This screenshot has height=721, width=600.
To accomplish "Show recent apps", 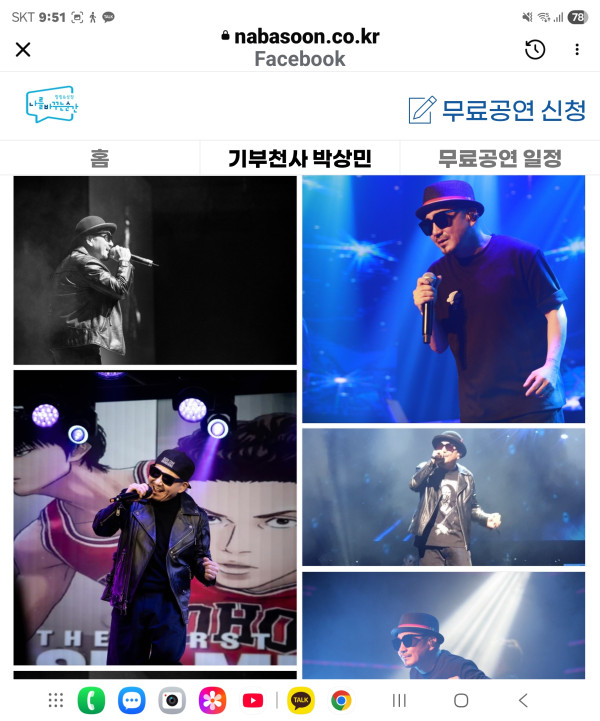I will [x=399, y=700].
